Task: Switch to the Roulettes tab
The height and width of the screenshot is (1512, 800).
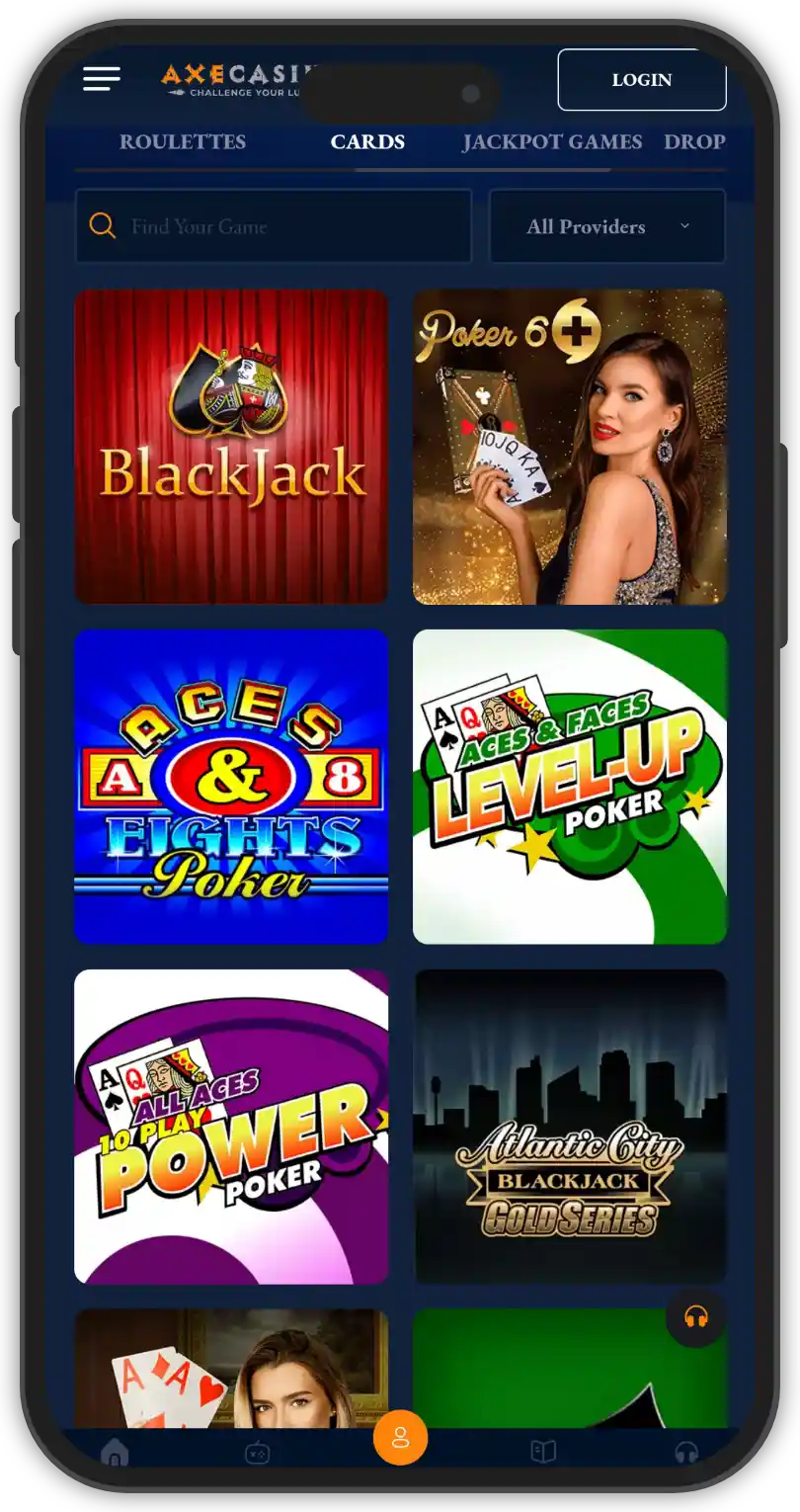Action: [183, 141]
